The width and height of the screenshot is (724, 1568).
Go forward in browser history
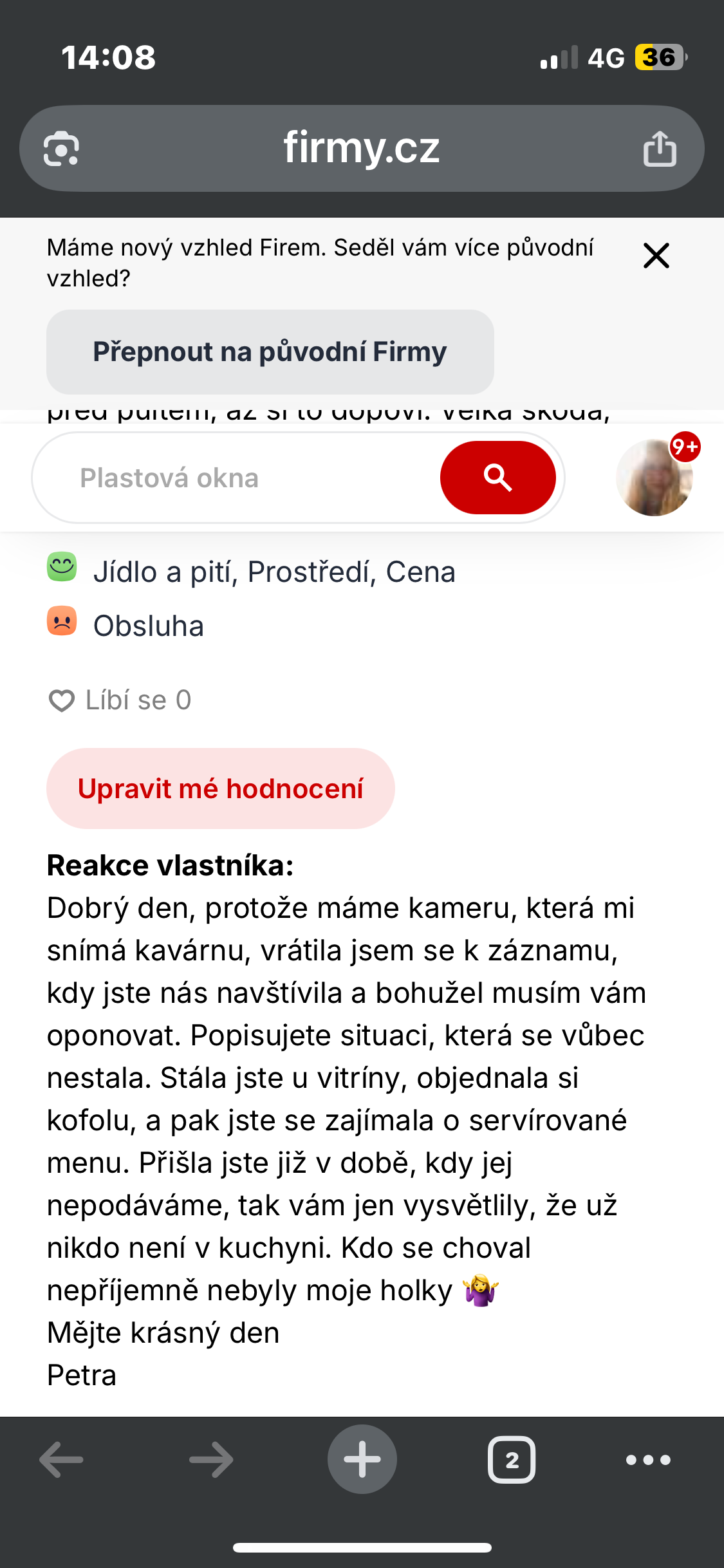pos(212,1459)
